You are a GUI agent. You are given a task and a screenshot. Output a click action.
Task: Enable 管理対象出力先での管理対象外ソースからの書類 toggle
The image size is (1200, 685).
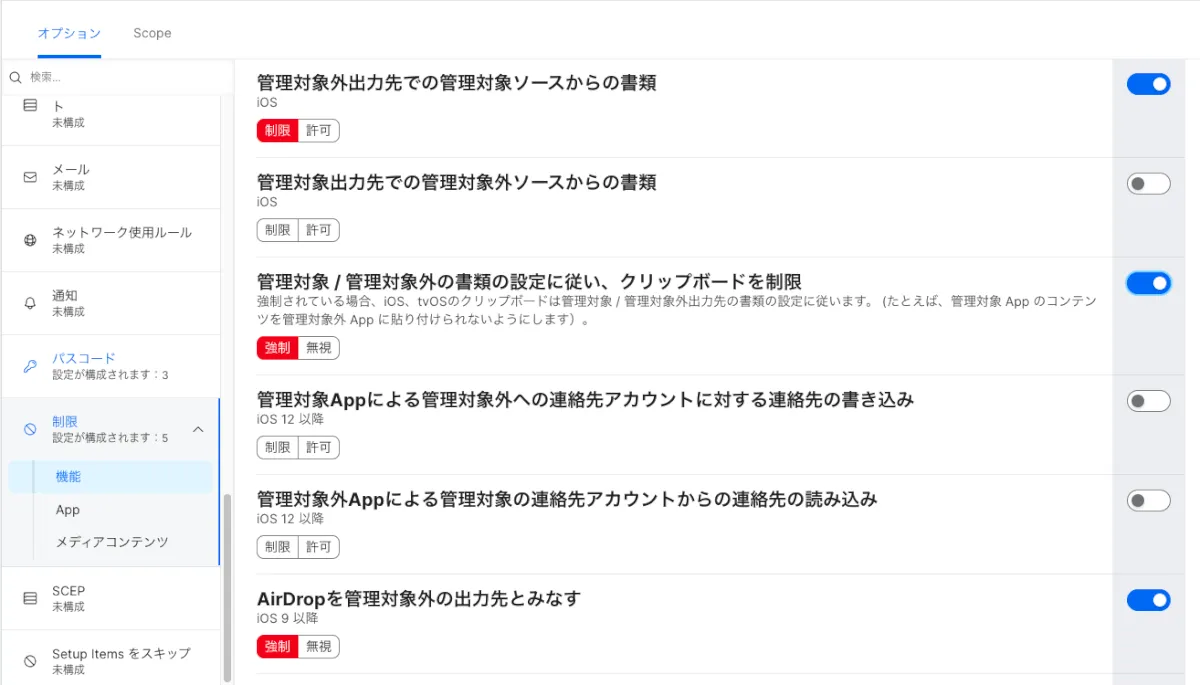pos(1148,184)
